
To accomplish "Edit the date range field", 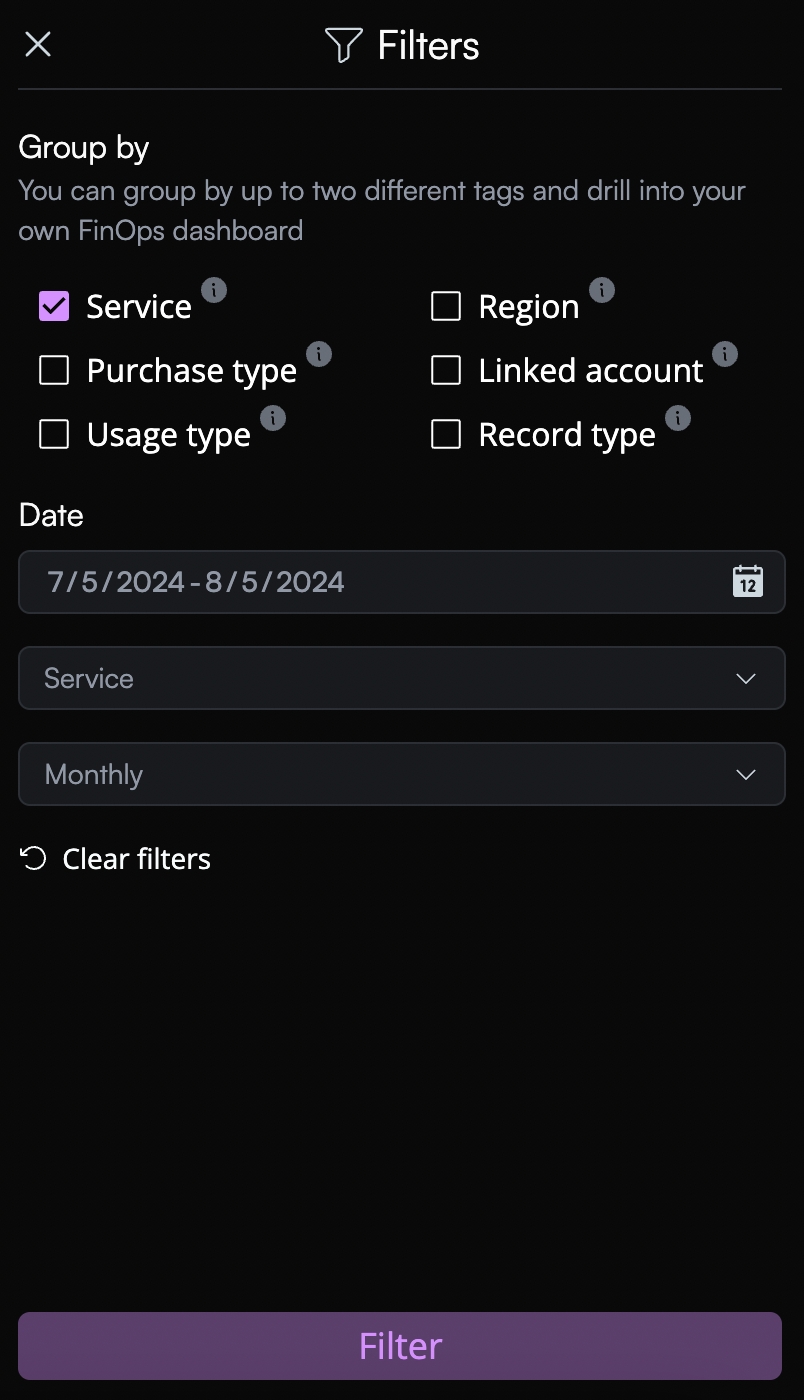I will [300, 582].
